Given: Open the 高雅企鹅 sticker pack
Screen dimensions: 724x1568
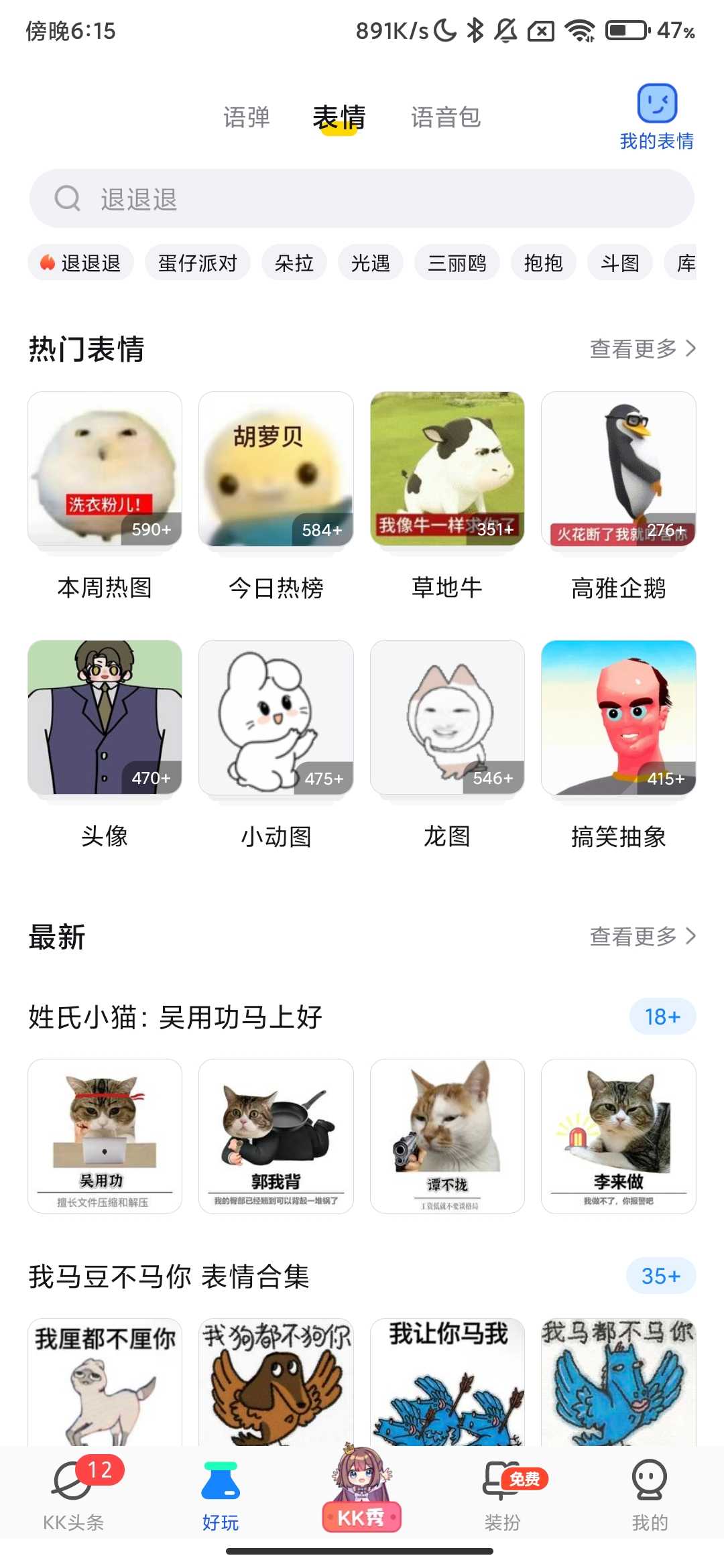Looking at the screenshot, I should coord(619,469).
